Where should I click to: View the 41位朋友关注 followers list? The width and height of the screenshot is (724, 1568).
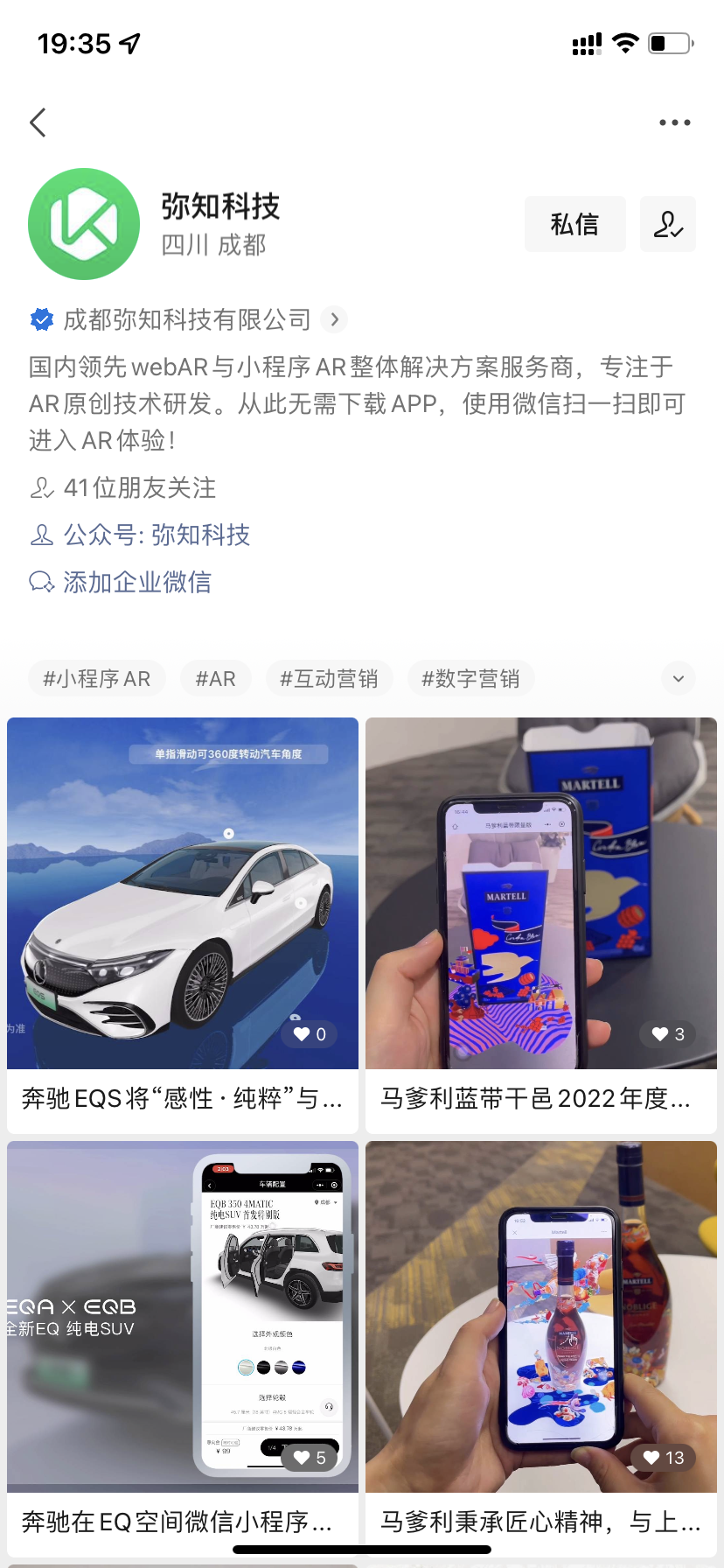(139, 487)
